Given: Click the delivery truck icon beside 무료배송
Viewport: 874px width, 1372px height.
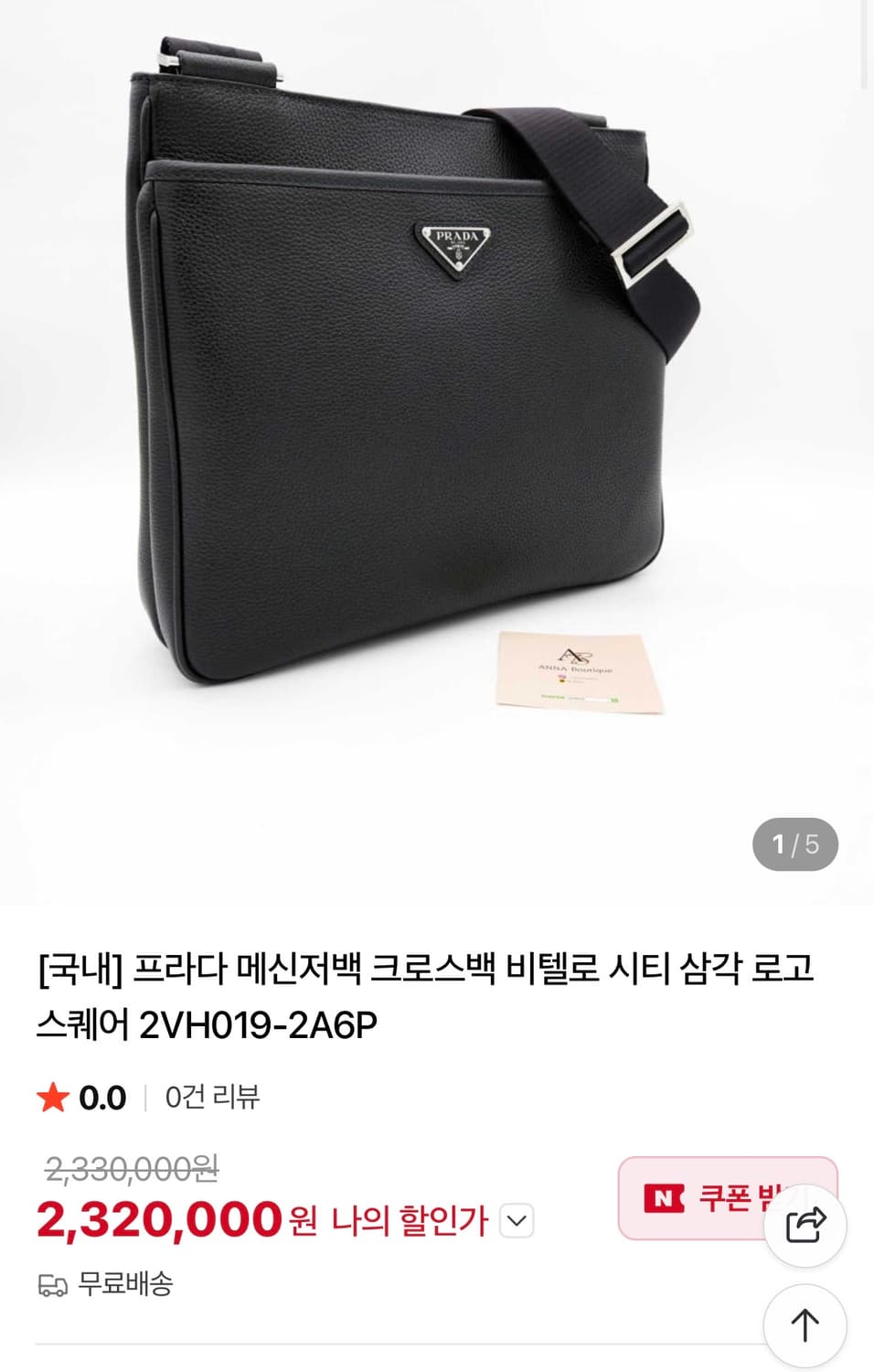Looking at the screenshot, I should pos(52,1285).
